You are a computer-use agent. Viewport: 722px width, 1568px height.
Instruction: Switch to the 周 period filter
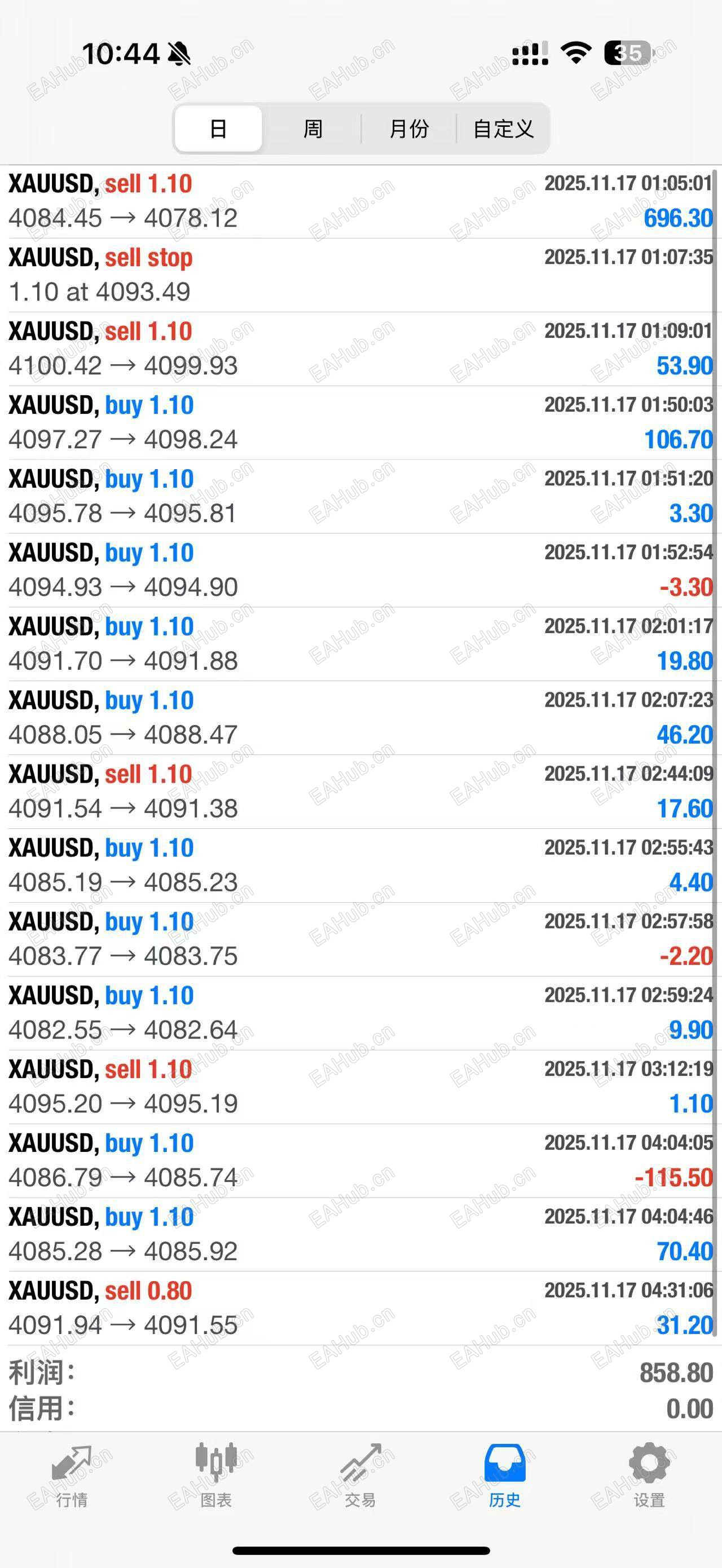pyautogui.click(x=313, y=129)
